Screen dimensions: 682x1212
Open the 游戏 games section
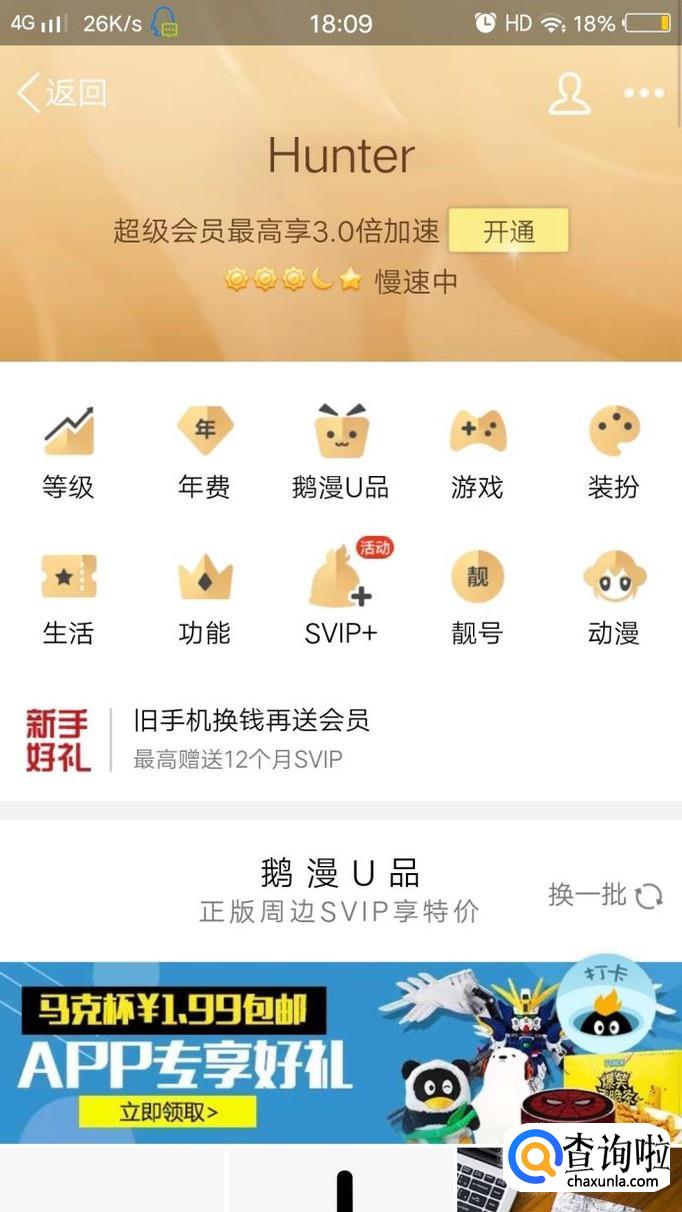pyautogui.click(x=477, y=451)
